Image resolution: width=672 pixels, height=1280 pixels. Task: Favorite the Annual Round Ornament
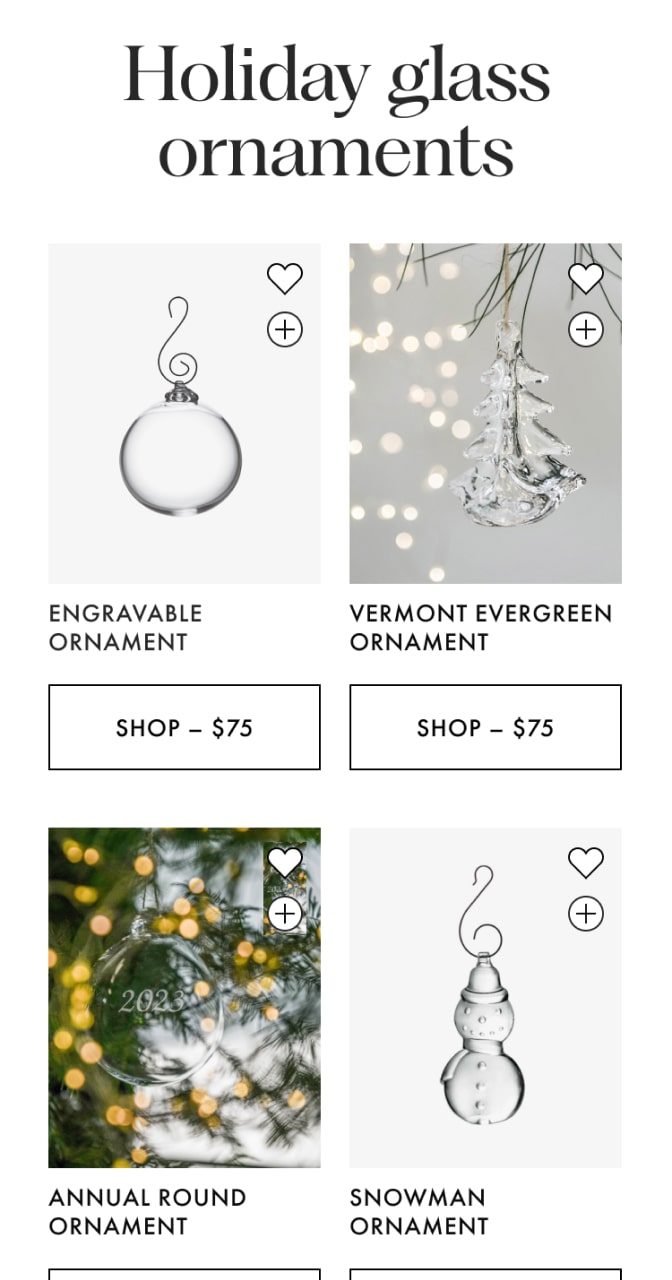click(285, 862)
